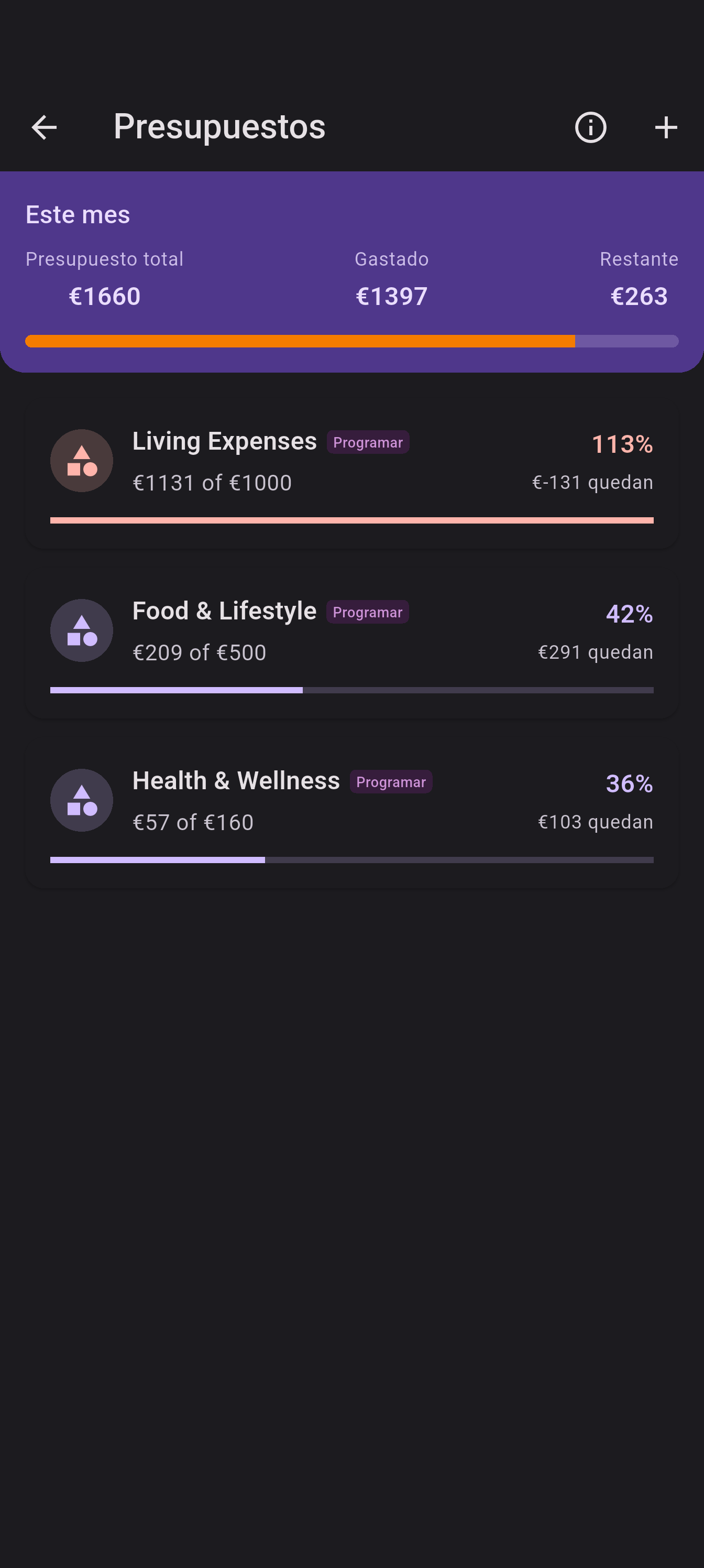Viewport: 704px width, 1568px height.
Task: Tap the plus icon to add a budget
Action: tap(665, 127)
